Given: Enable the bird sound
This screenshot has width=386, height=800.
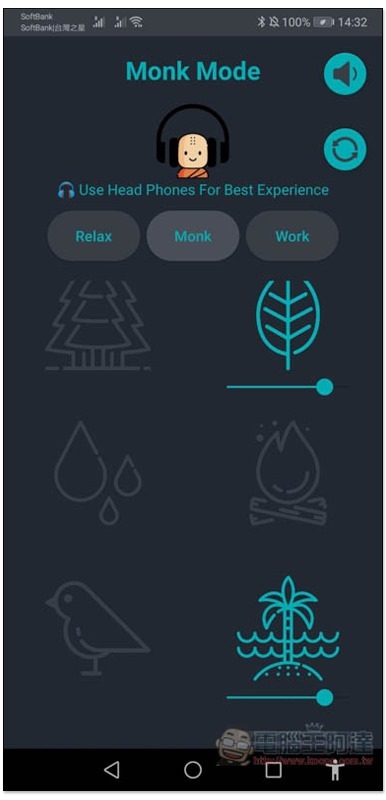Looking at the screenshot, I should [97, 629].
